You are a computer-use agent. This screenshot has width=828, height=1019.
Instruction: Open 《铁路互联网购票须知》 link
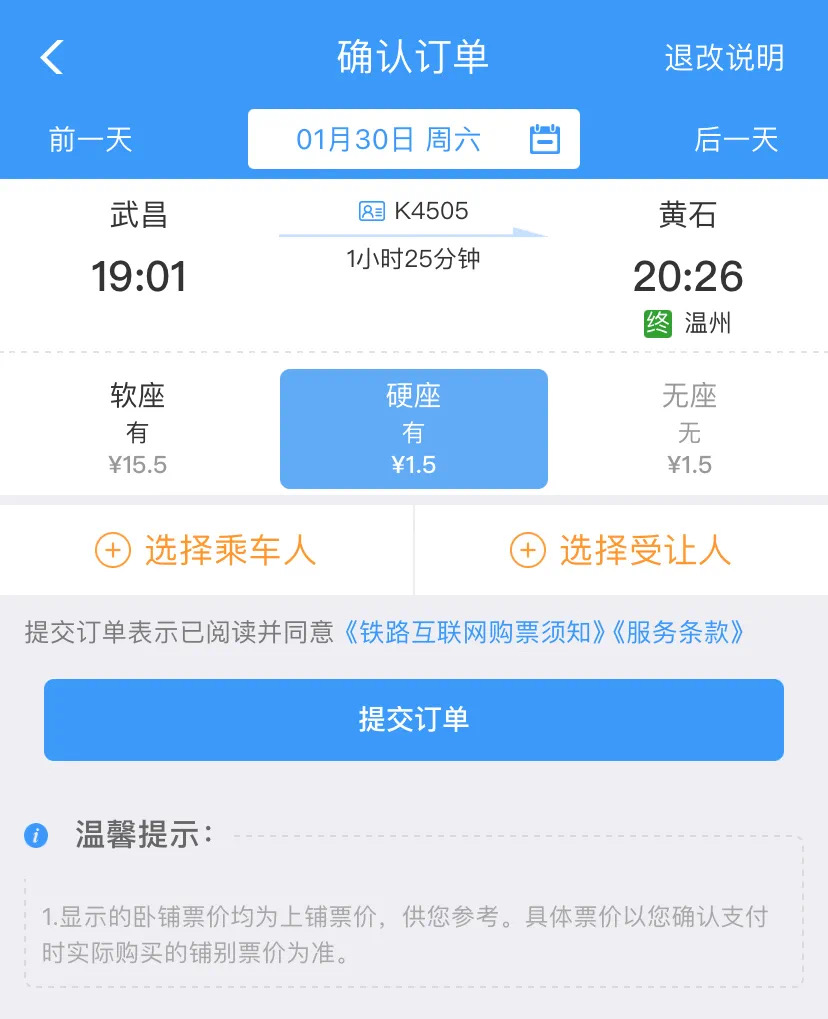(474, 632)
